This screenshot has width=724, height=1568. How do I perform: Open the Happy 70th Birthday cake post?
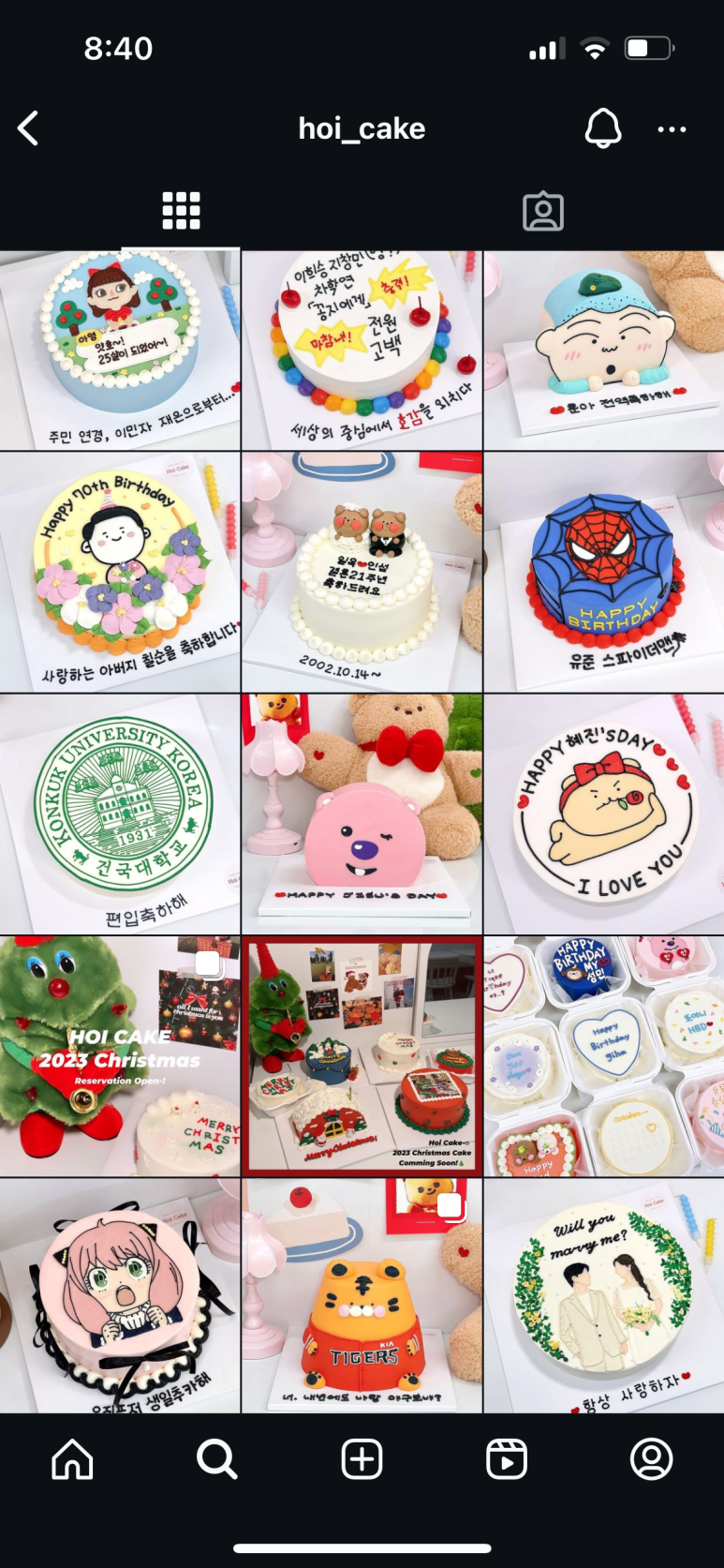(x=120, y=573)
